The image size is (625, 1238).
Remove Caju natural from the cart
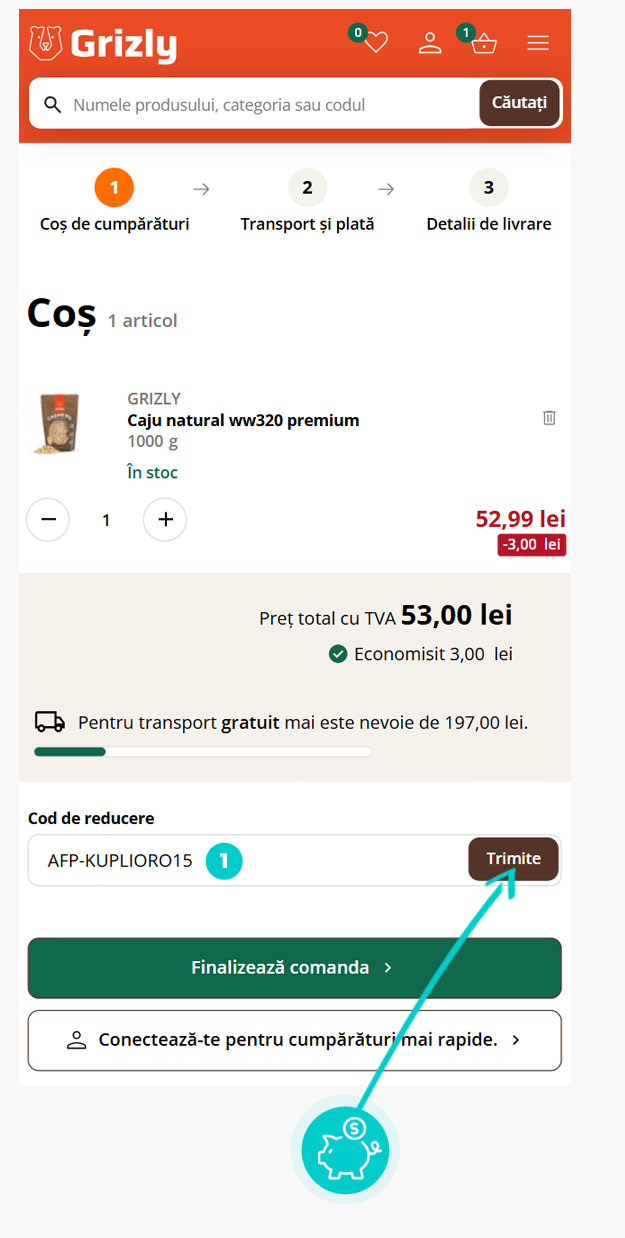[x=549, y=418]
